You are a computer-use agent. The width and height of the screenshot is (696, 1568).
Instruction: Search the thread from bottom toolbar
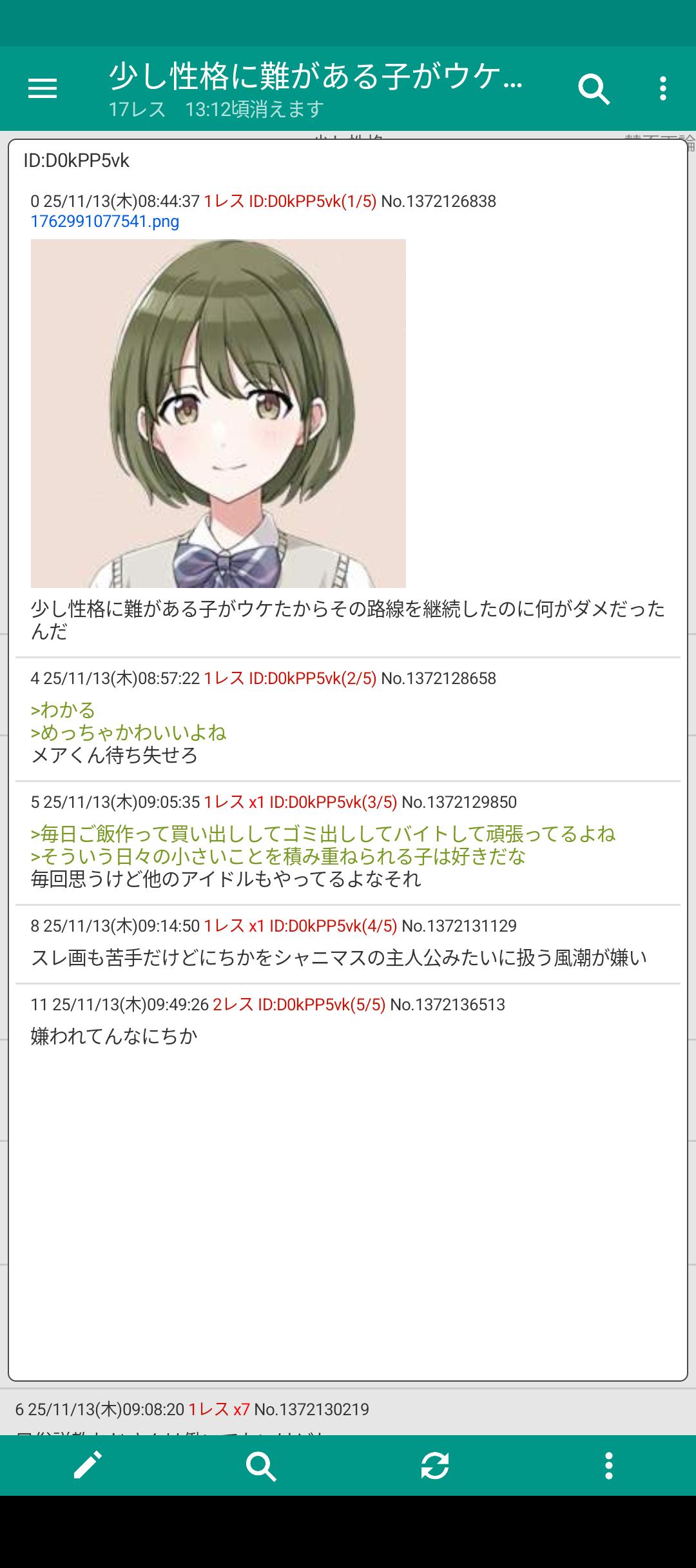[261, 1465]
